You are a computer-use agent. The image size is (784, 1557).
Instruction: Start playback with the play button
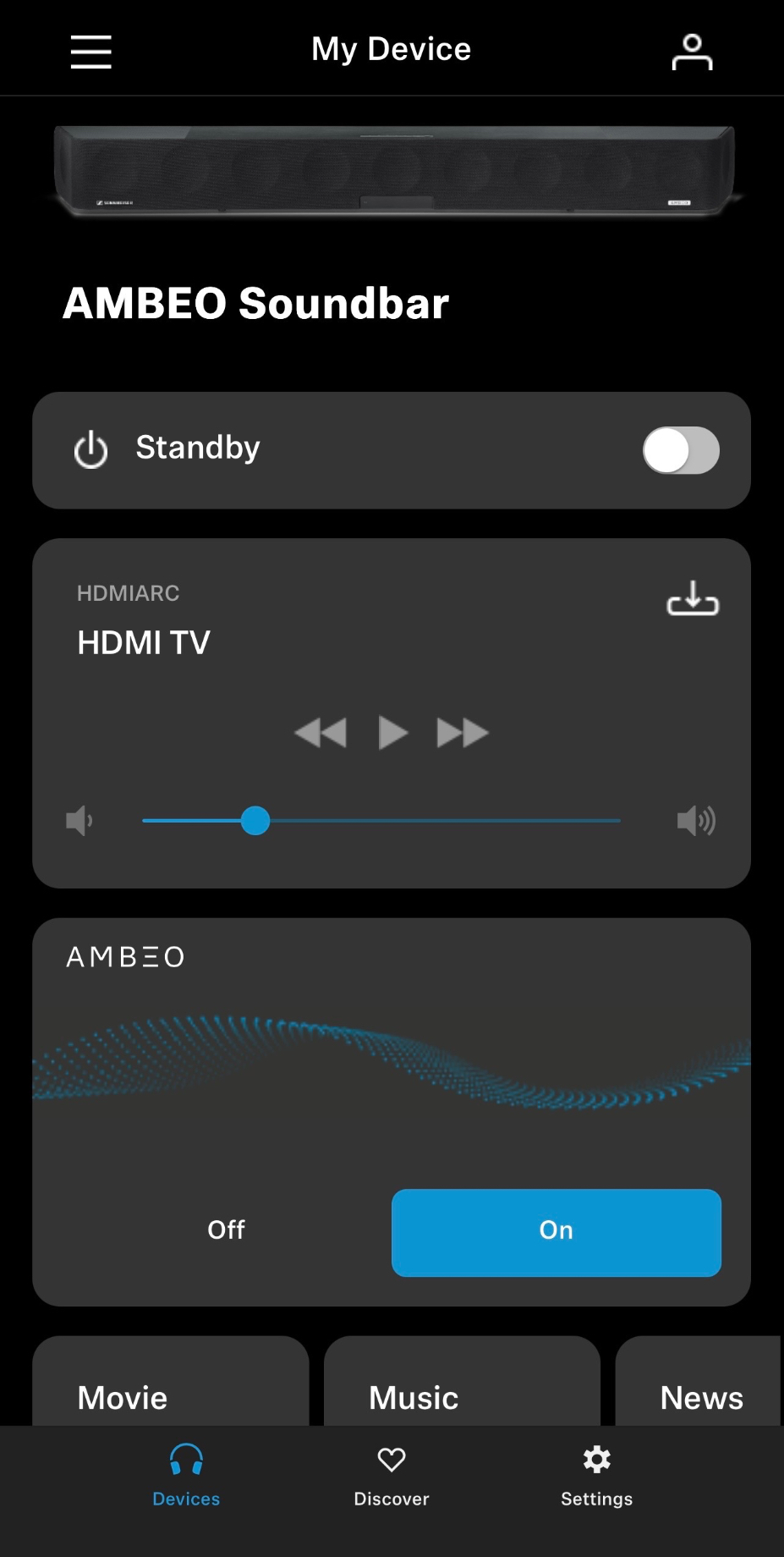[392, 733]
